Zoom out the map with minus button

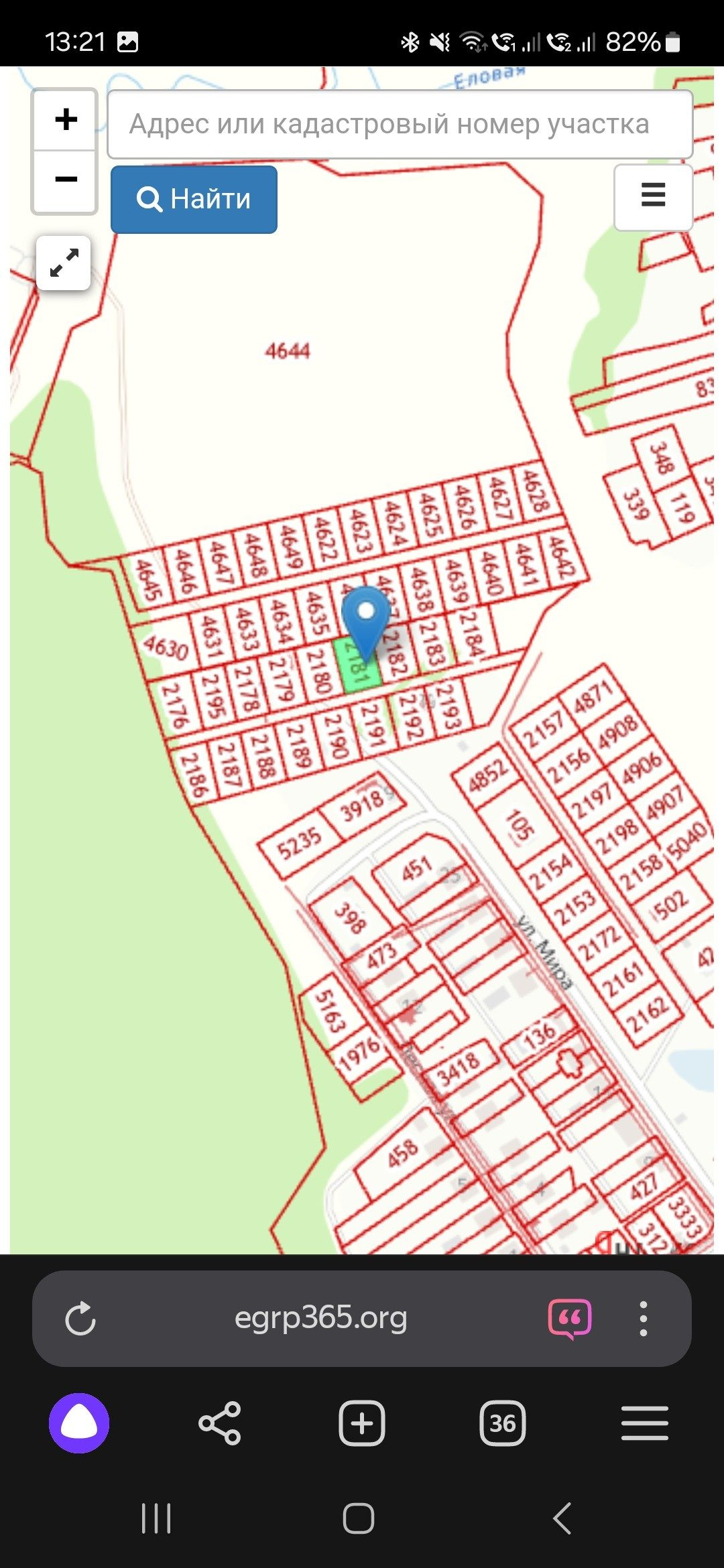tap(65, 180)
